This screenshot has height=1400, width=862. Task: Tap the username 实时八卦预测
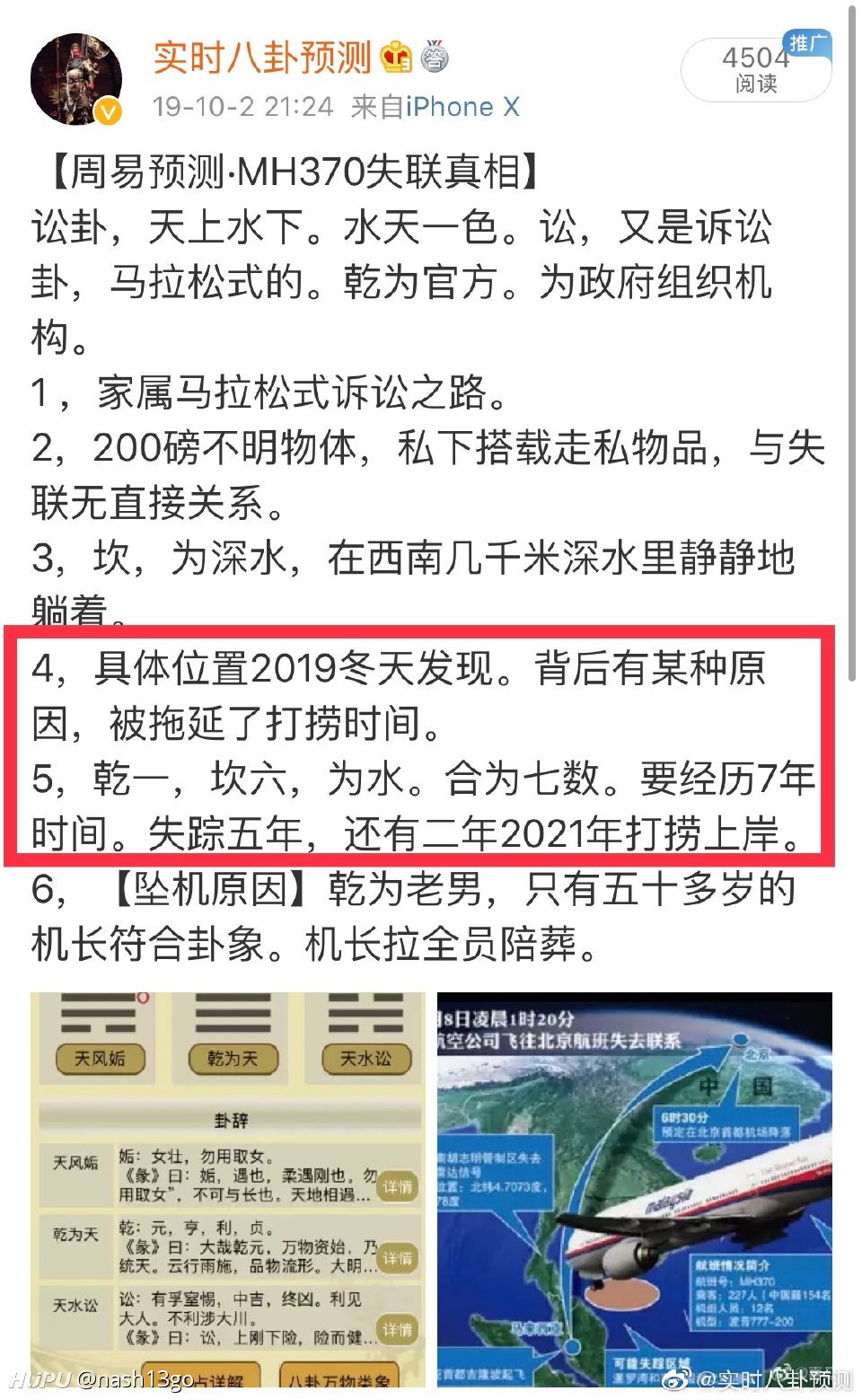click(x=262, y=57)
